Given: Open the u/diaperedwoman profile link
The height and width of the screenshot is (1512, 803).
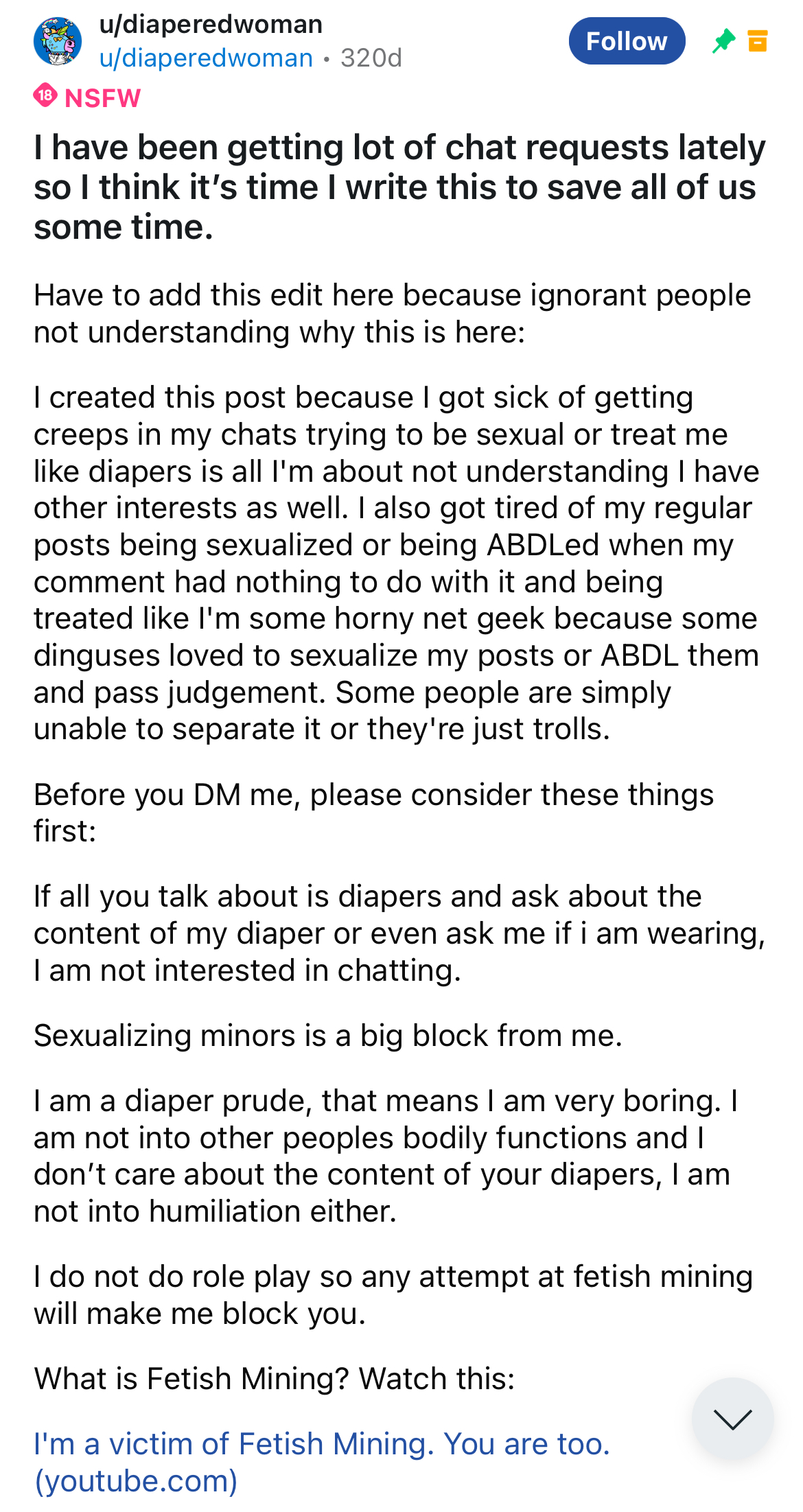Looking at the screenshot, I should pyautogui.click(x=206, y=58).
